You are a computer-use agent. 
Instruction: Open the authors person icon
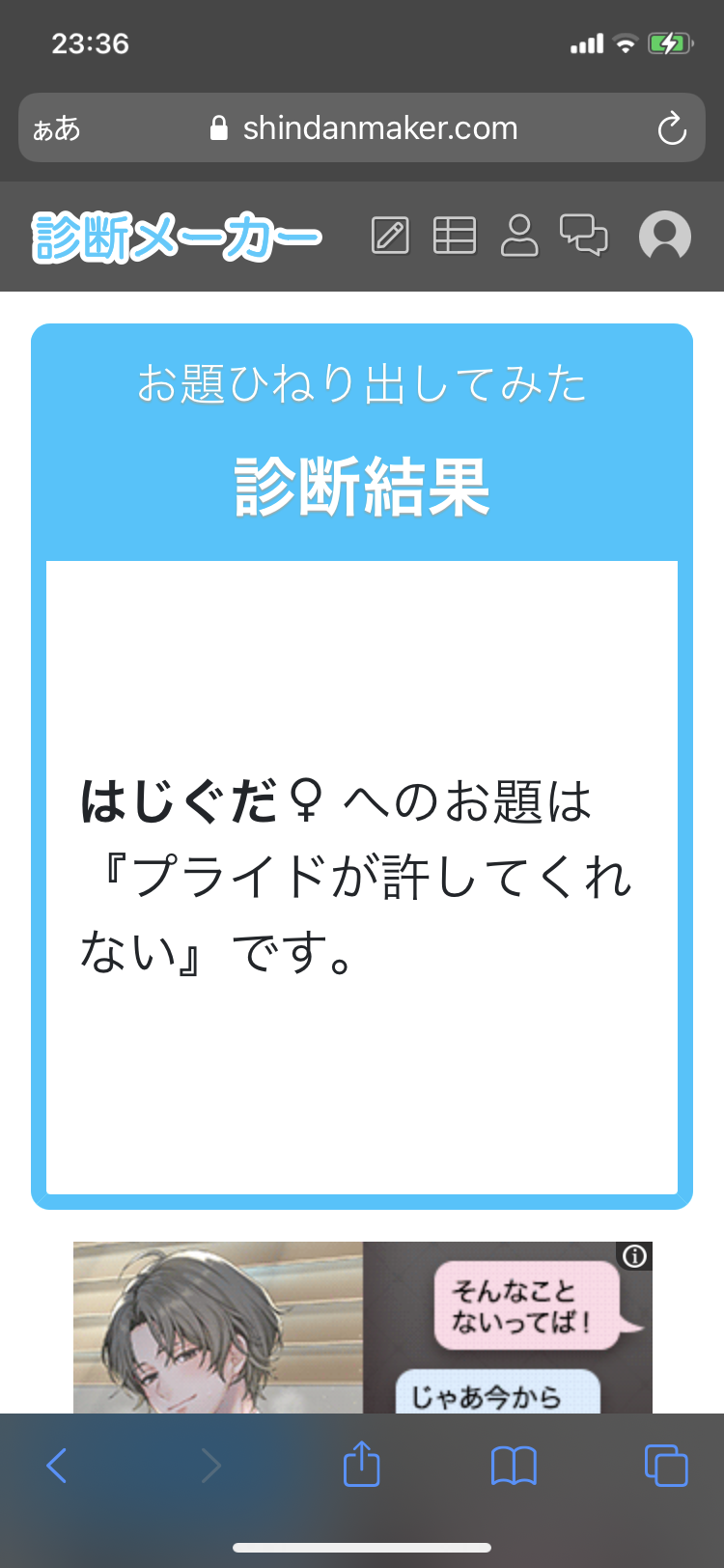coord(519,236)
